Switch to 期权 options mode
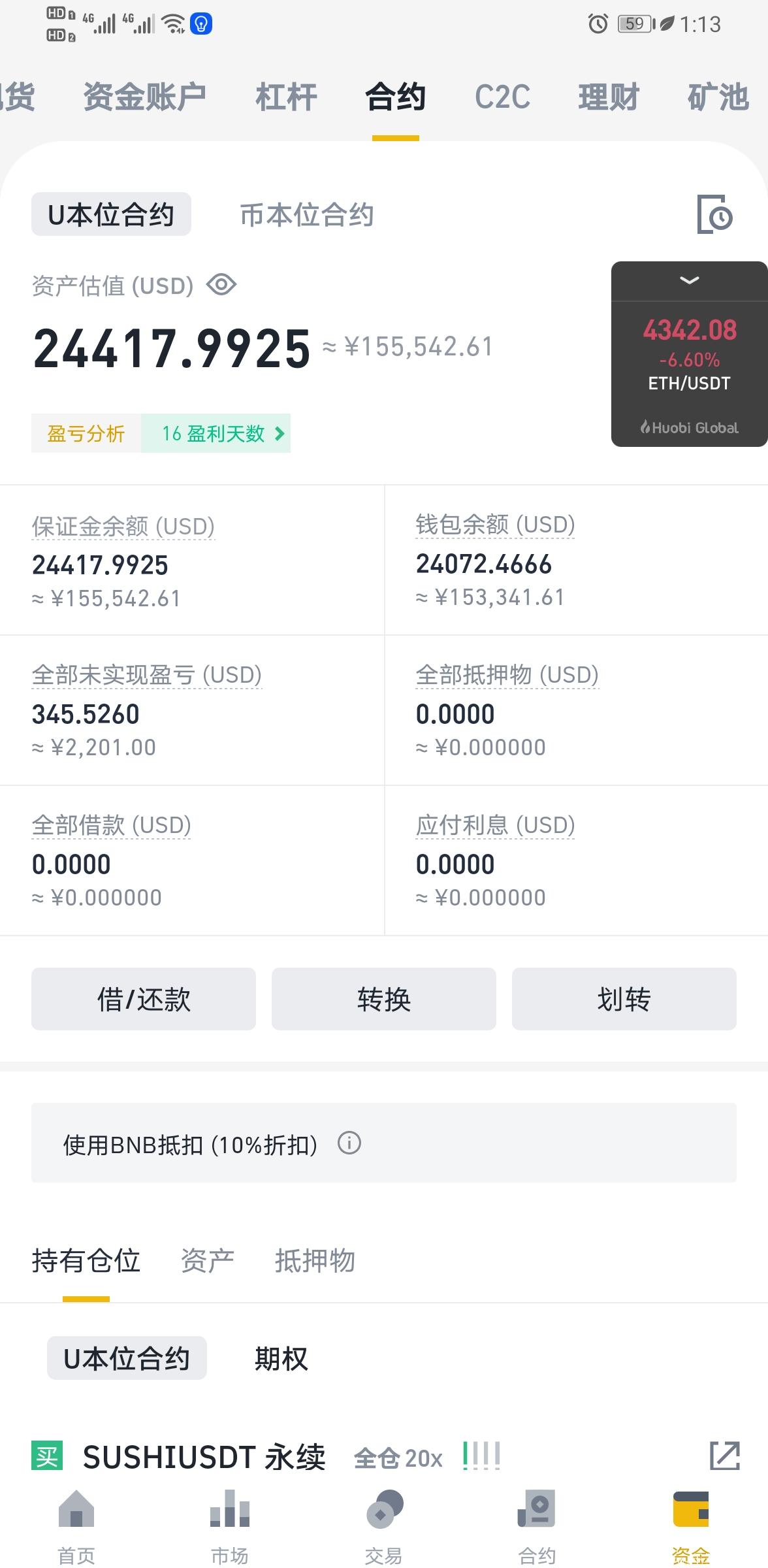The image size is (768, 1568). pos(281,1358)
